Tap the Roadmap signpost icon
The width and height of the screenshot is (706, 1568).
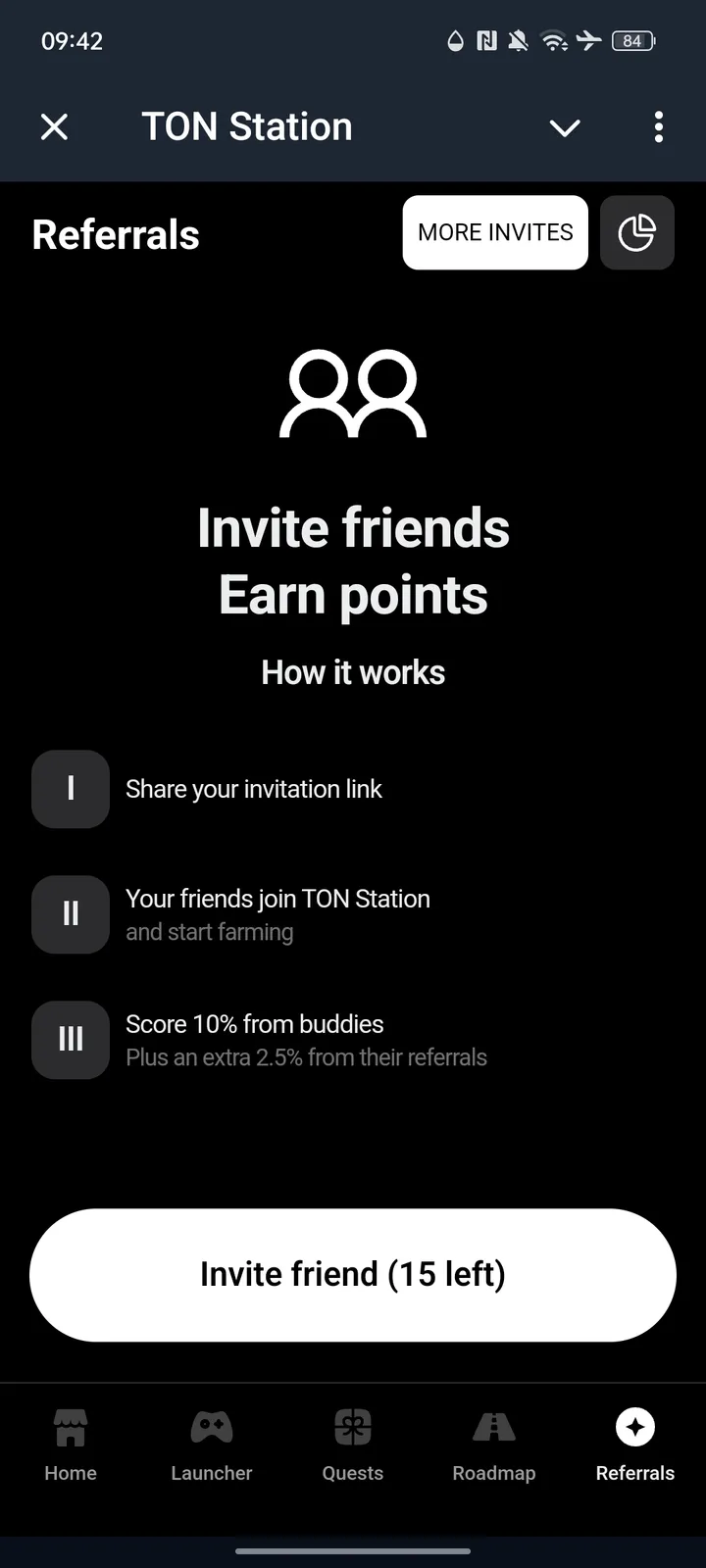point(493,1428)
